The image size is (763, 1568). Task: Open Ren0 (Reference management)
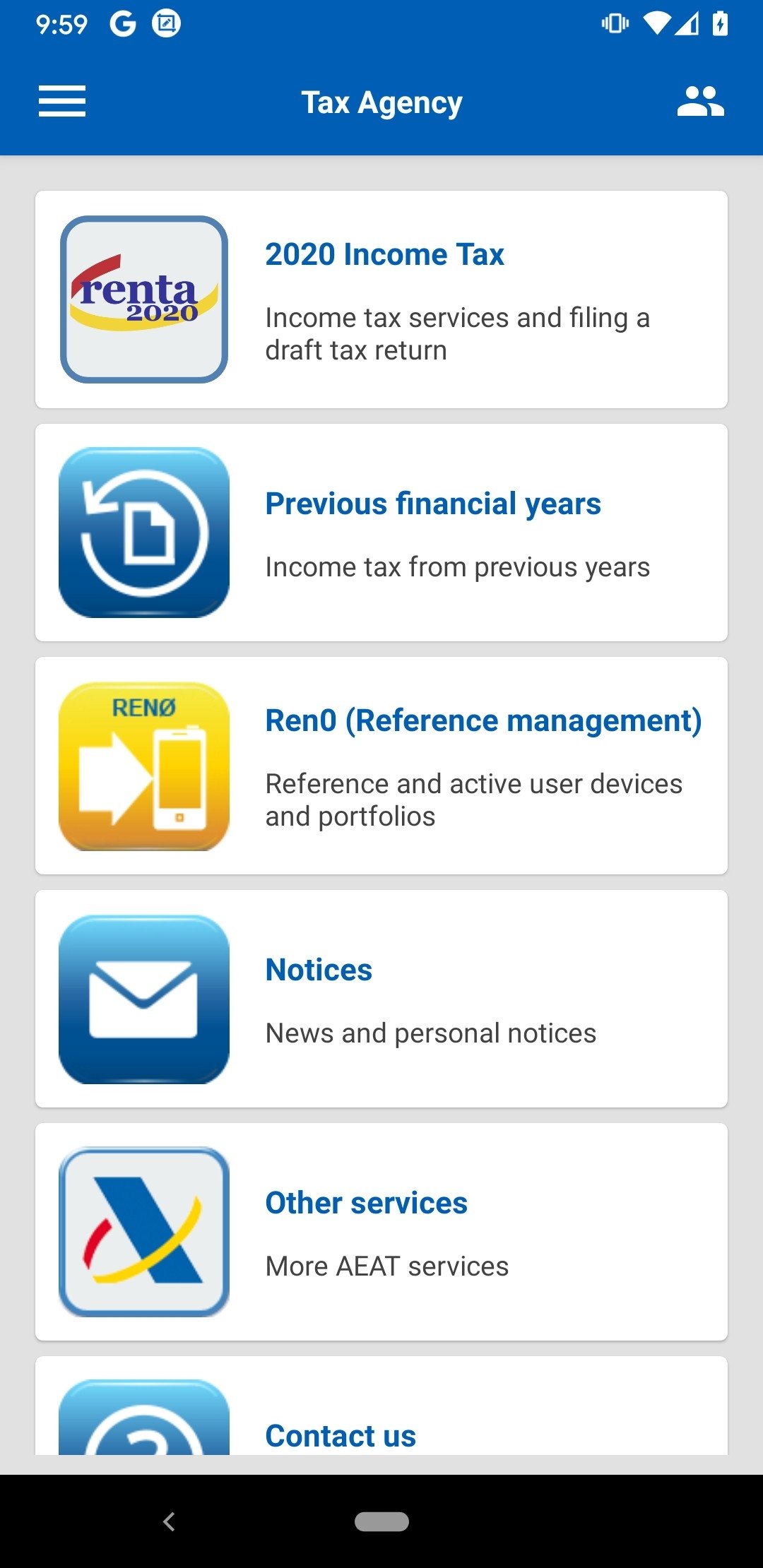click(381, 766)
